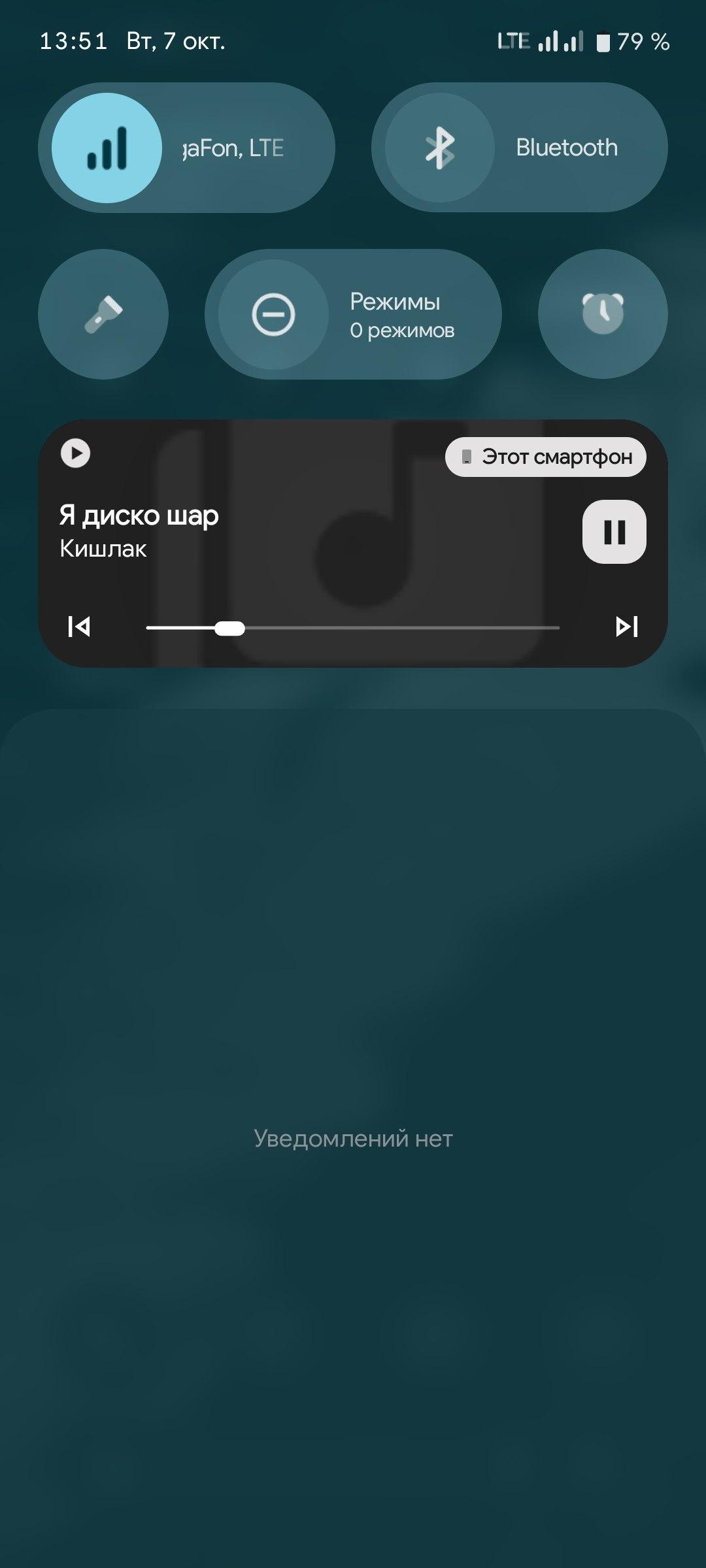
Task: Pause the song Я диско шар
Action: (x=614, y=532)
